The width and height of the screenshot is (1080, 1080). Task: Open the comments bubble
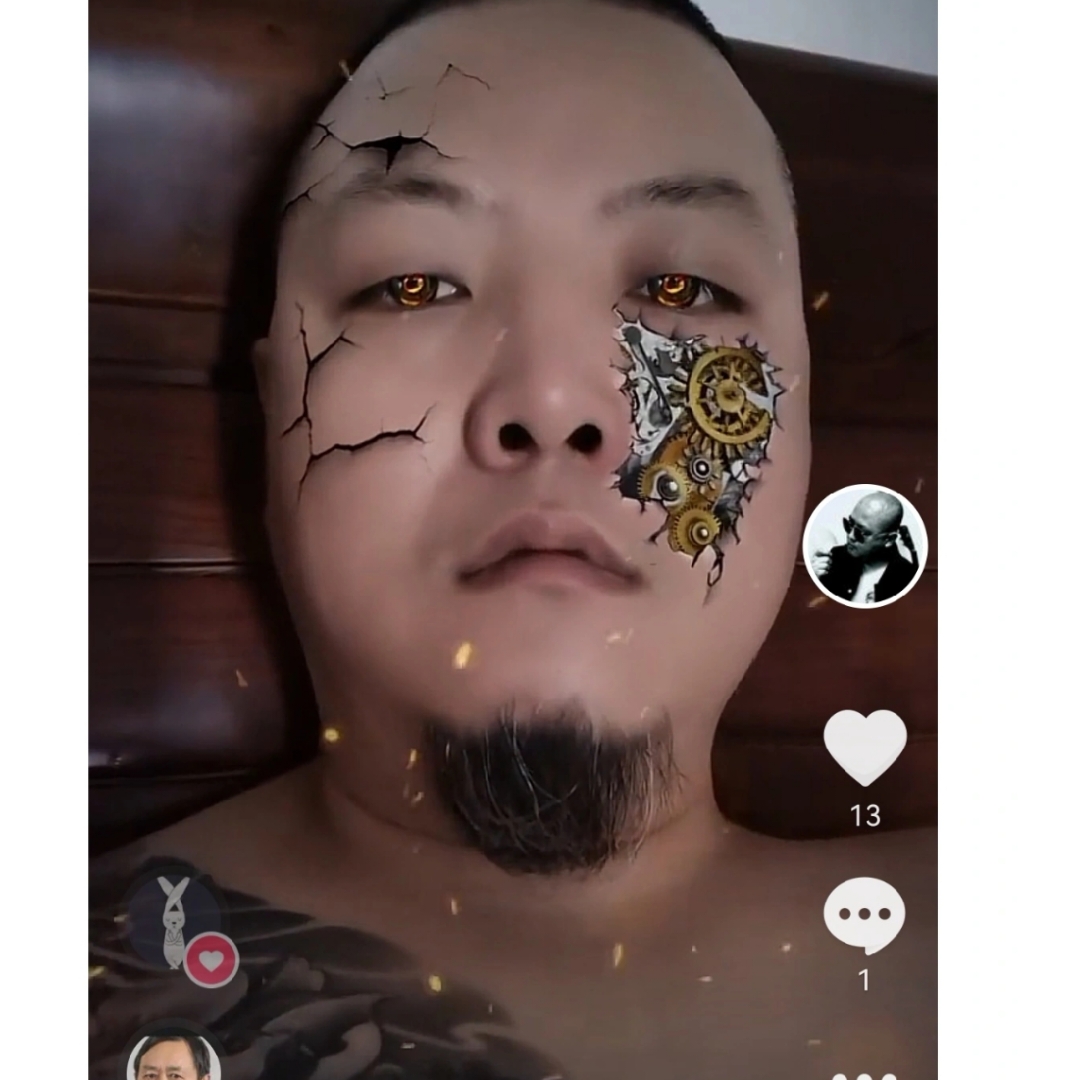[x=865, y=915]
